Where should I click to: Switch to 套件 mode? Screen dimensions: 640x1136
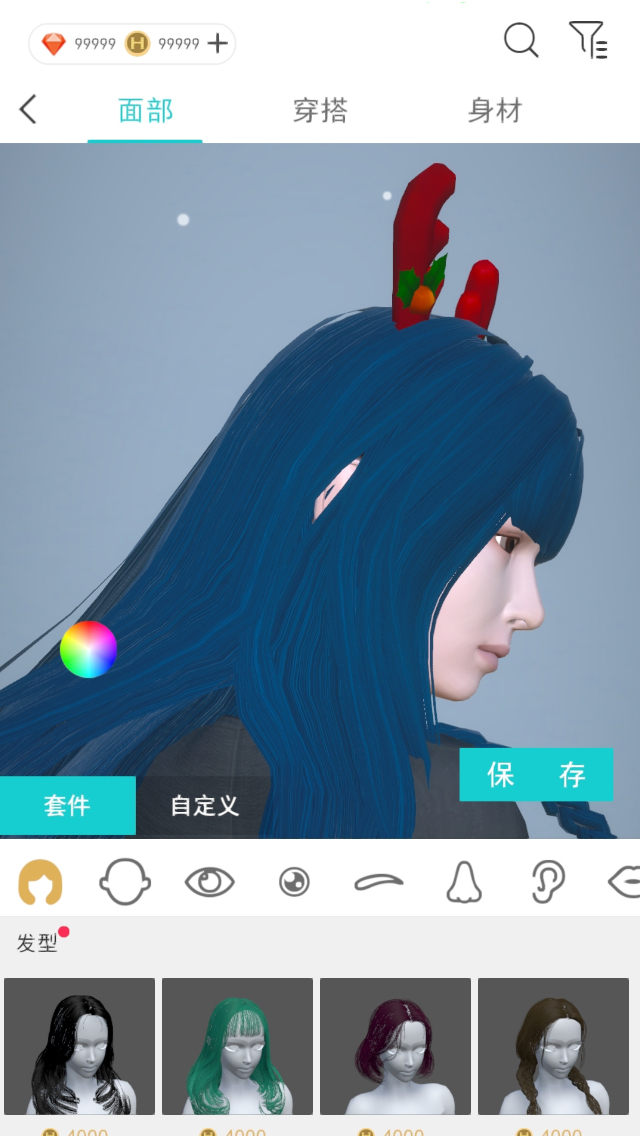[67, 806]
